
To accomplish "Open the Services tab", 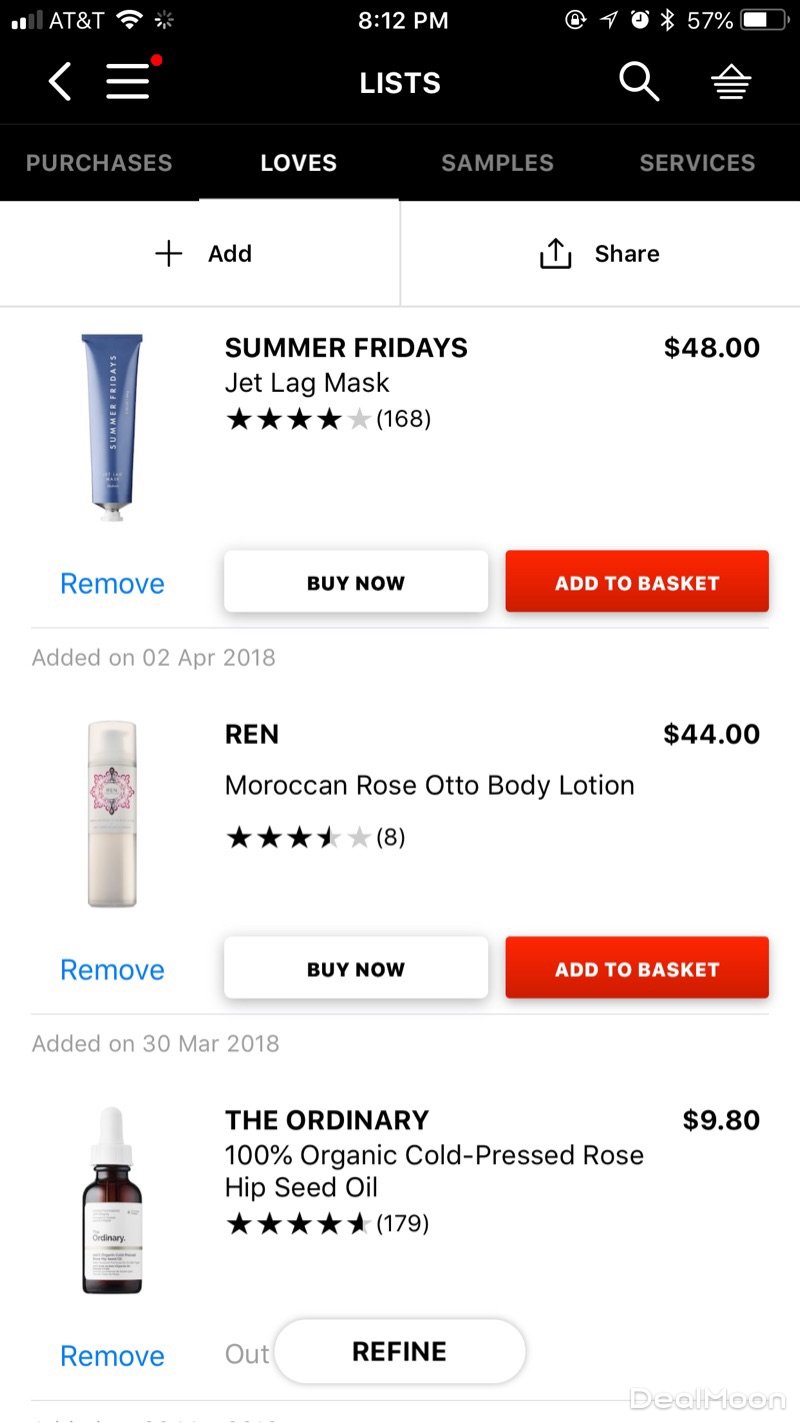I will tap(697, 163).
